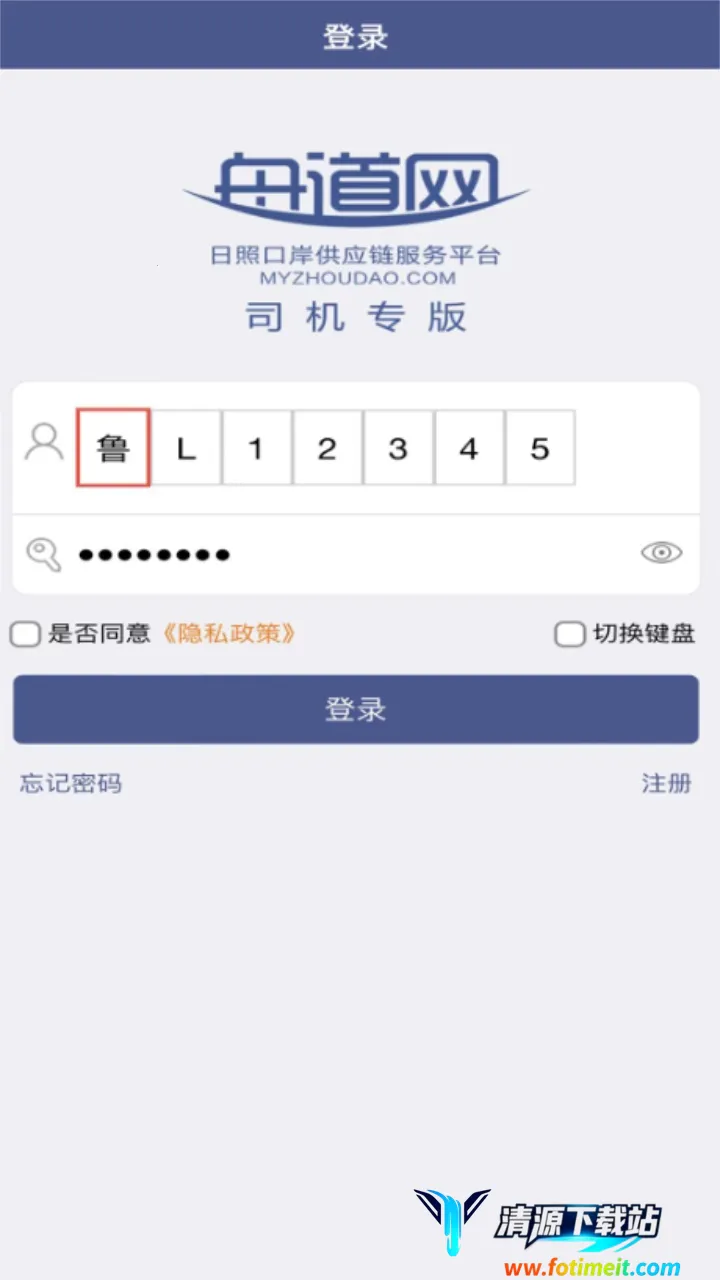Select the plate digit box showing 1
Image resolution: width=720 pixels, height=1280 pixels.
(256, 448)
